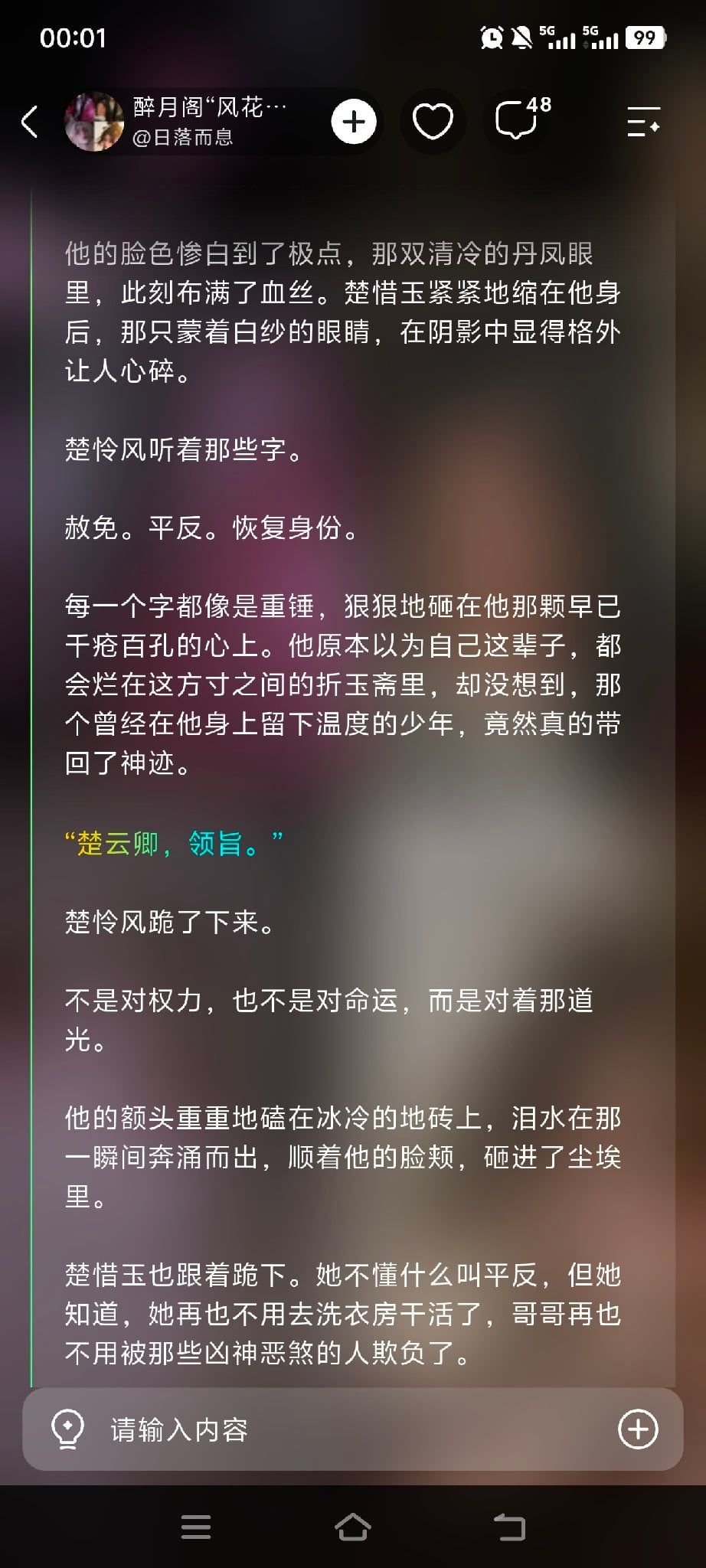
Task: Like this story with the heart icon
Action: (433, 122)
